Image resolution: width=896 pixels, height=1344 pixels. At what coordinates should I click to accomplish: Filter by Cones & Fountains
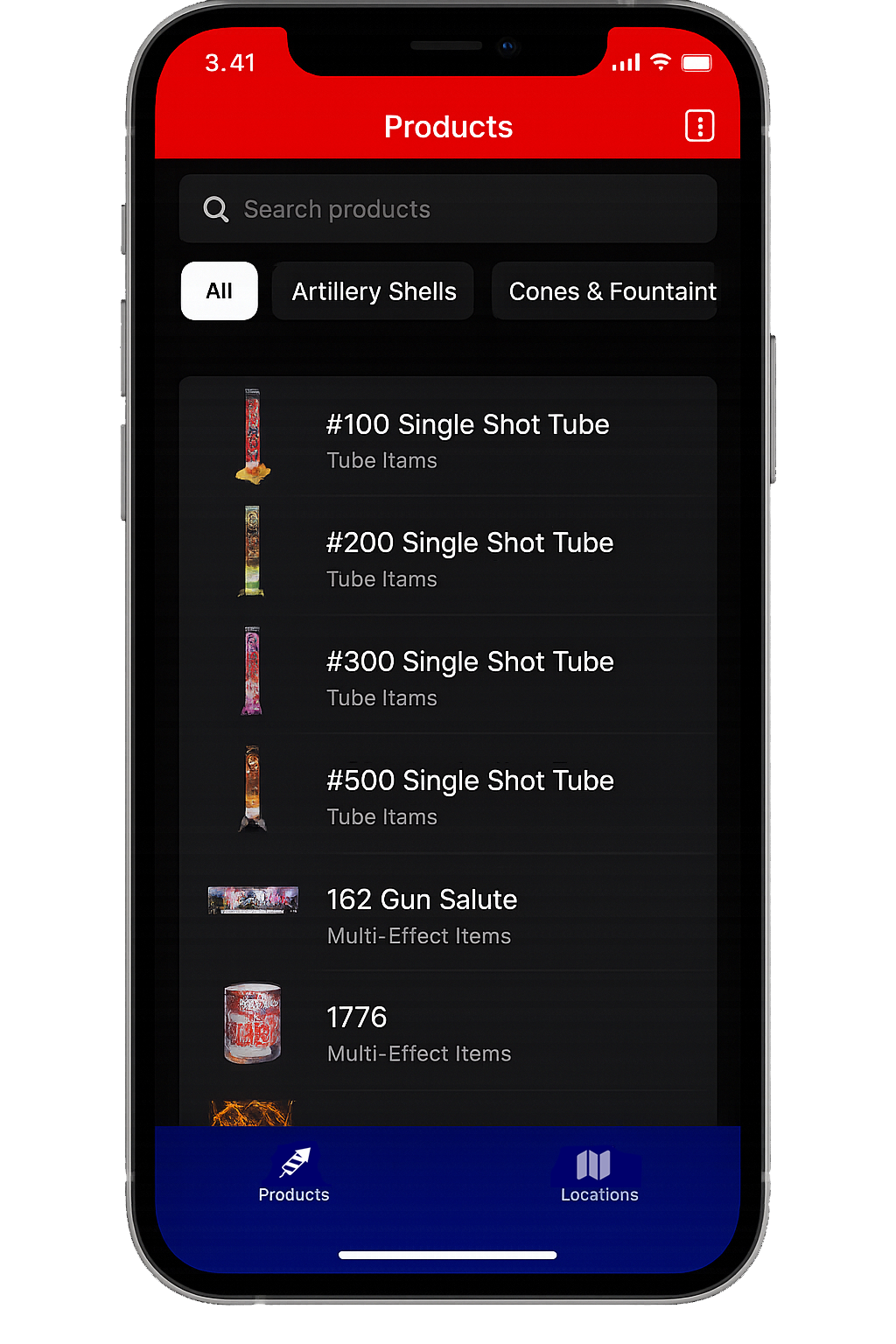tap(605, 291)
